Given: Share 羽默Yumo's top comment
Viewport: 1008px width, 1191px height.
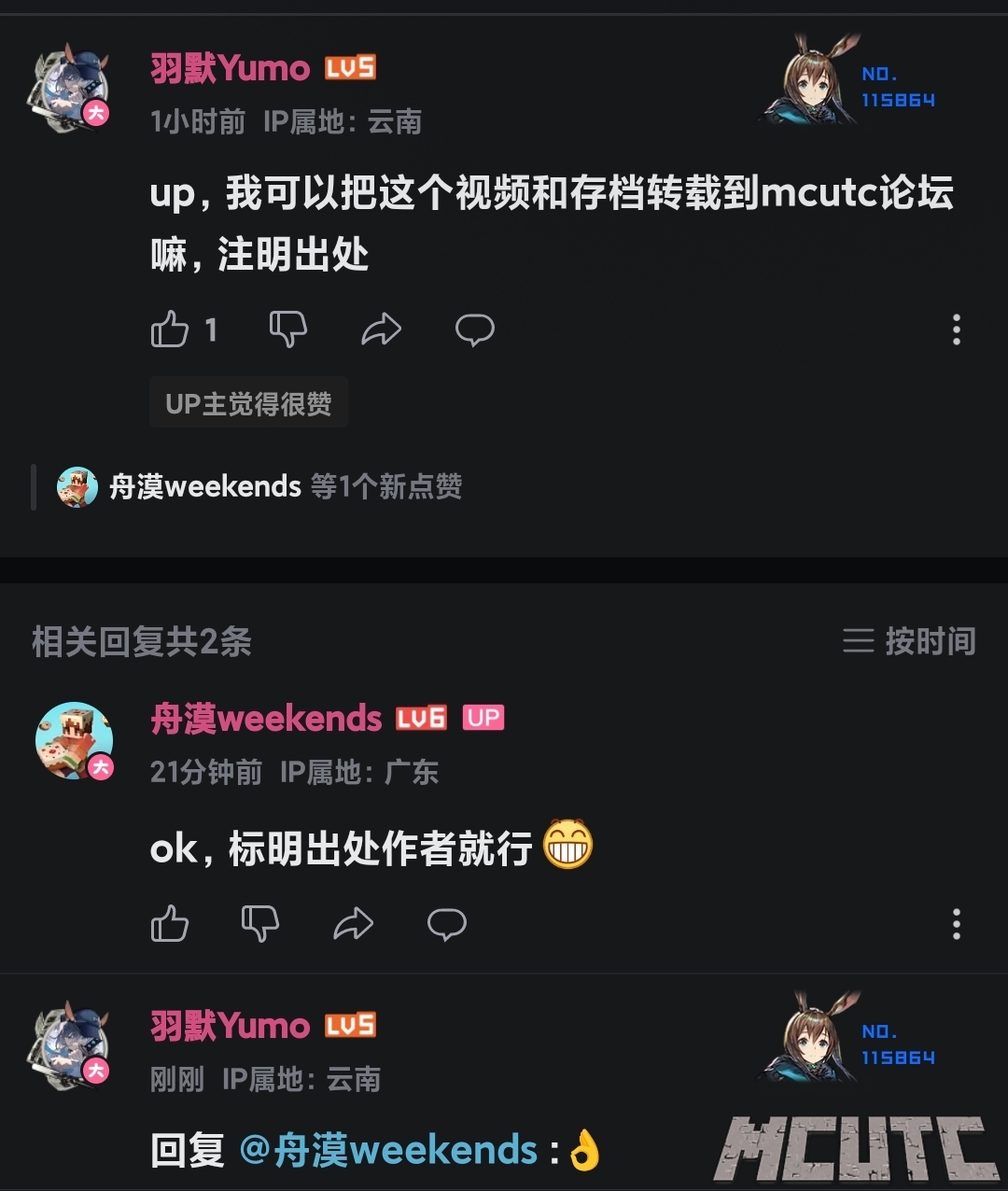Looking at the screenshot, I should [381, 329].
